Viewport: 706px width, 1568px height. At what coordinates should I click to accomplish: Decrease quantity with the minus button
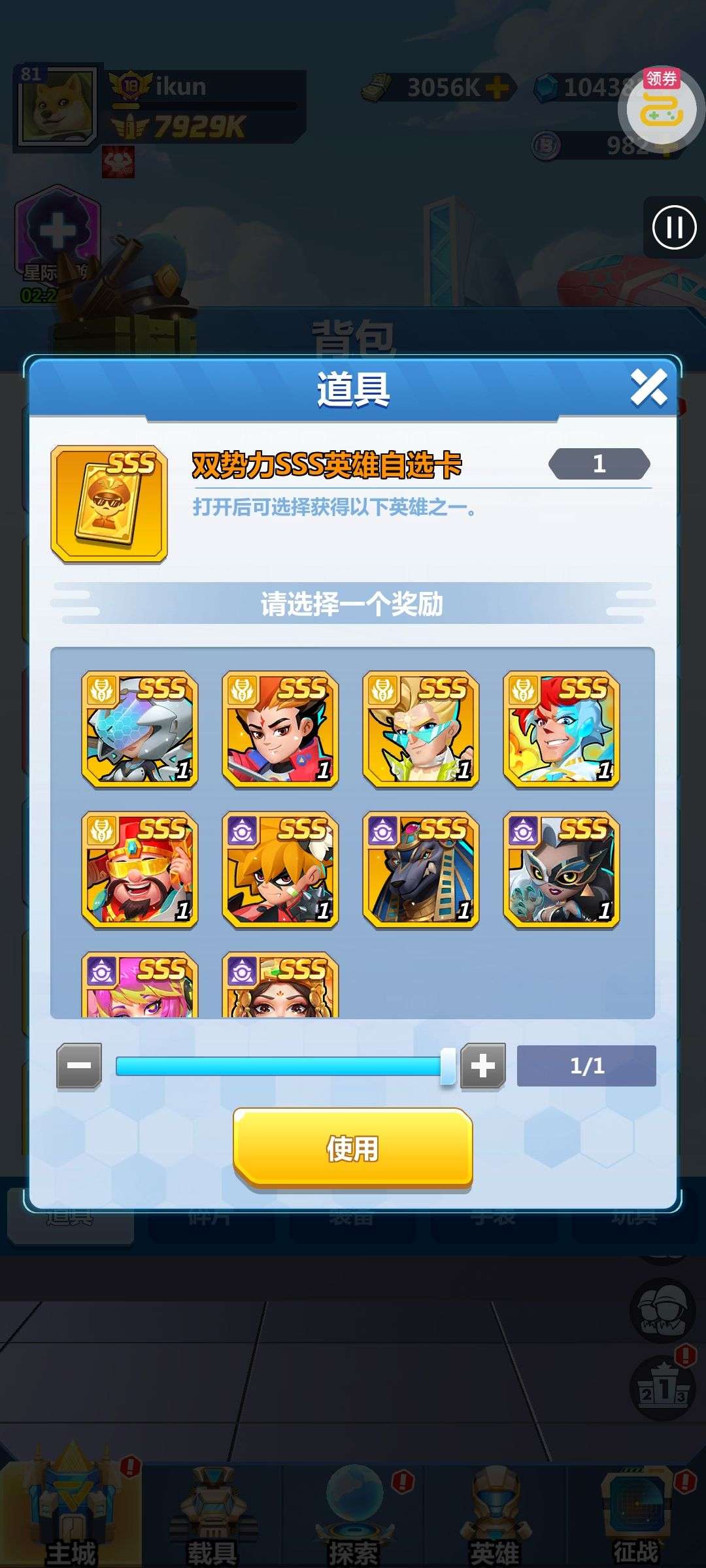pyautogui.click(x=79, y=1066)
